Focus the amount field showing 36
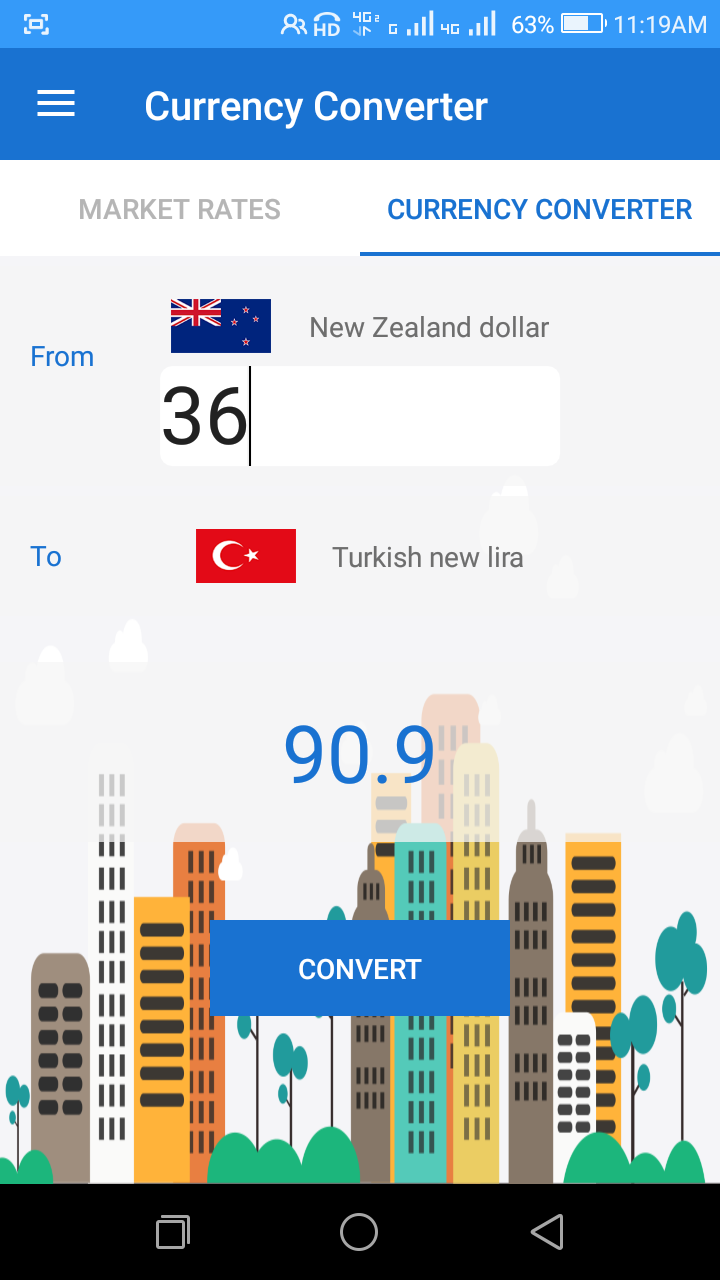The image size is (720, 1280). coord(360,416)
